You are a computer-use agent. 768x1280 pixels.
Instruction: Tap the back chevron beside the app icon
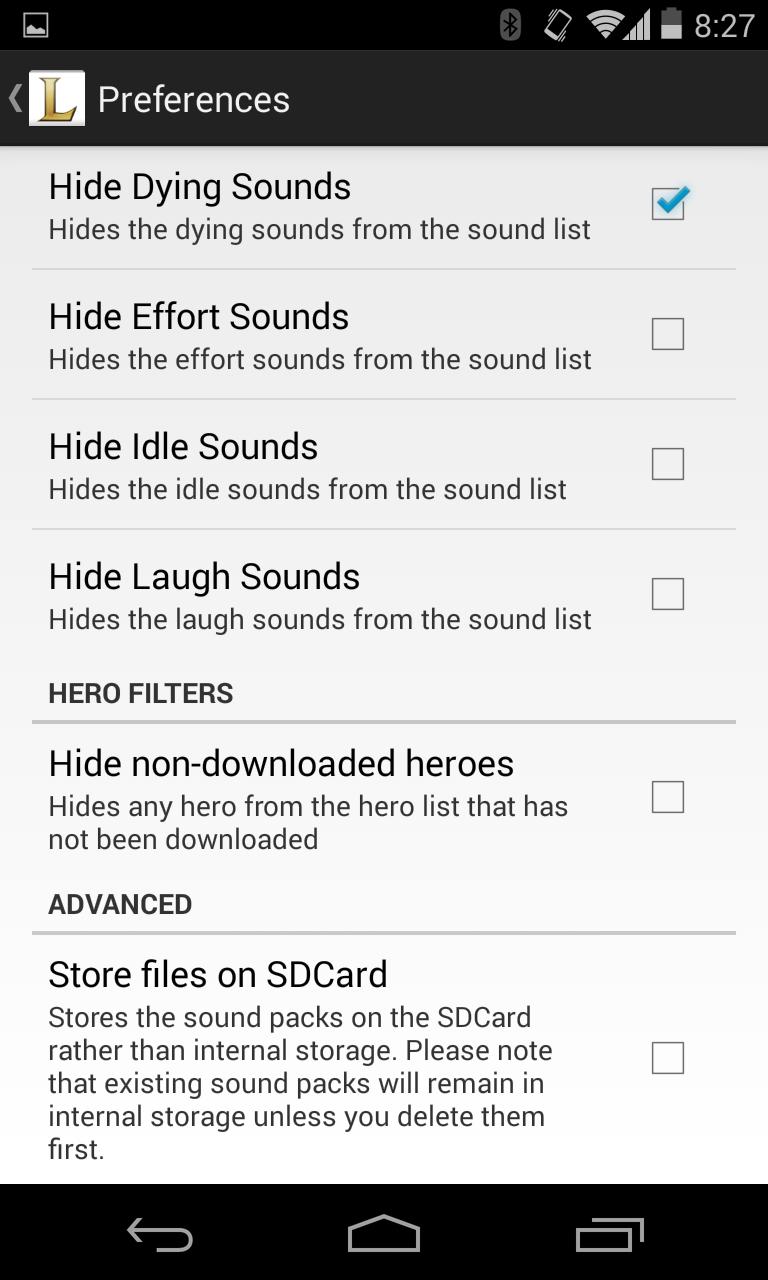[x=14, y=97]
